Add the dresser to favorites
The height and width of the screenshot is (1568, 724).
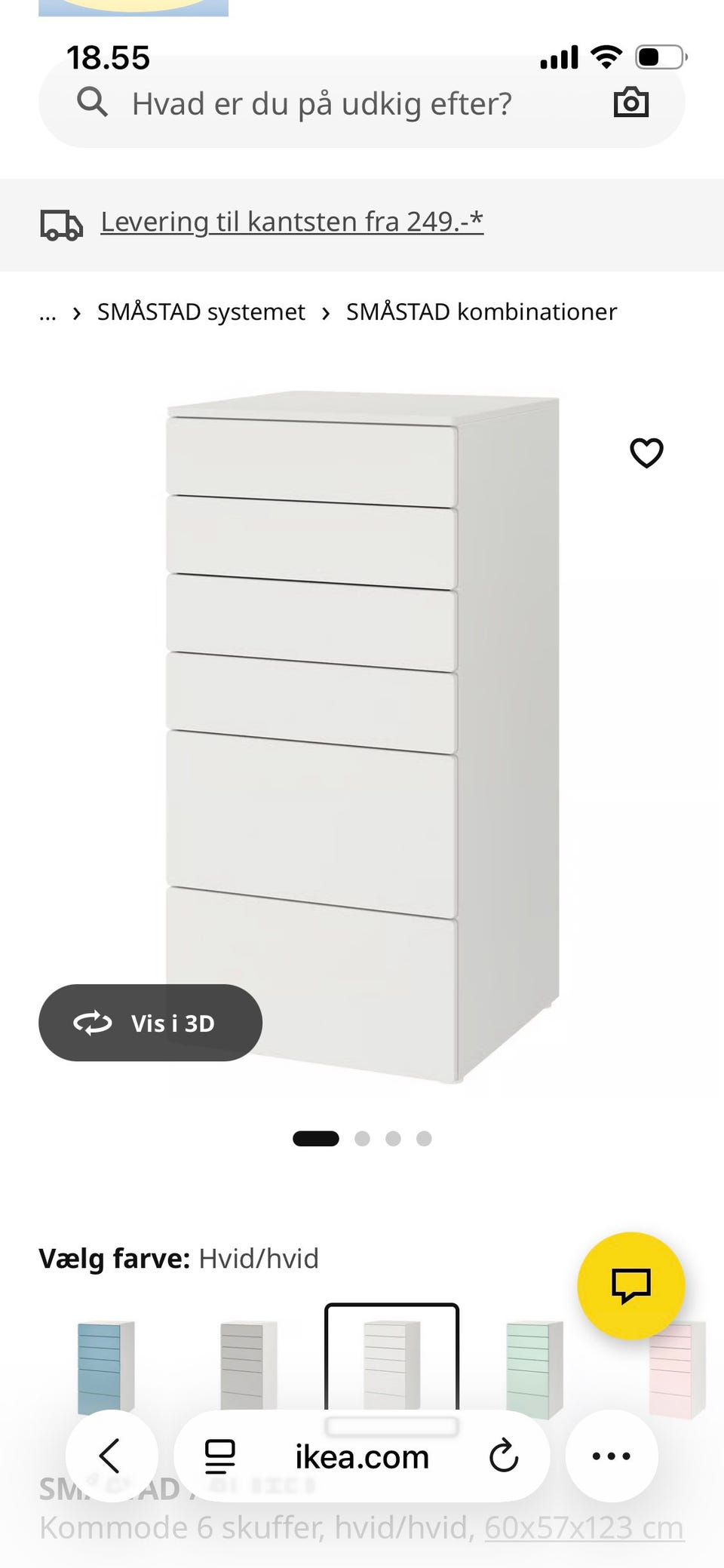[646, 453]
